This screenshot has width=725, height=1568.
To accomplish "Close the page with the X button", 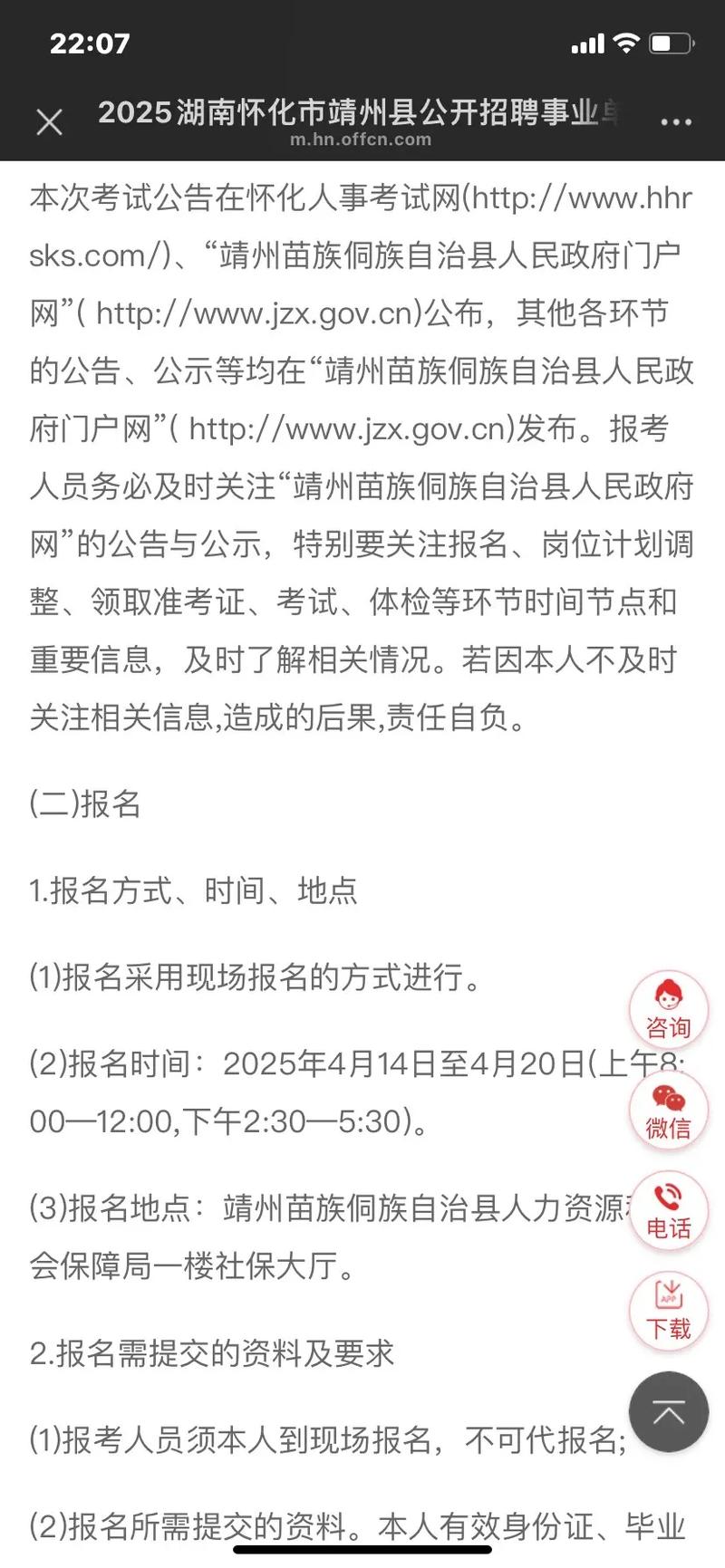I will tap(50, 121).
